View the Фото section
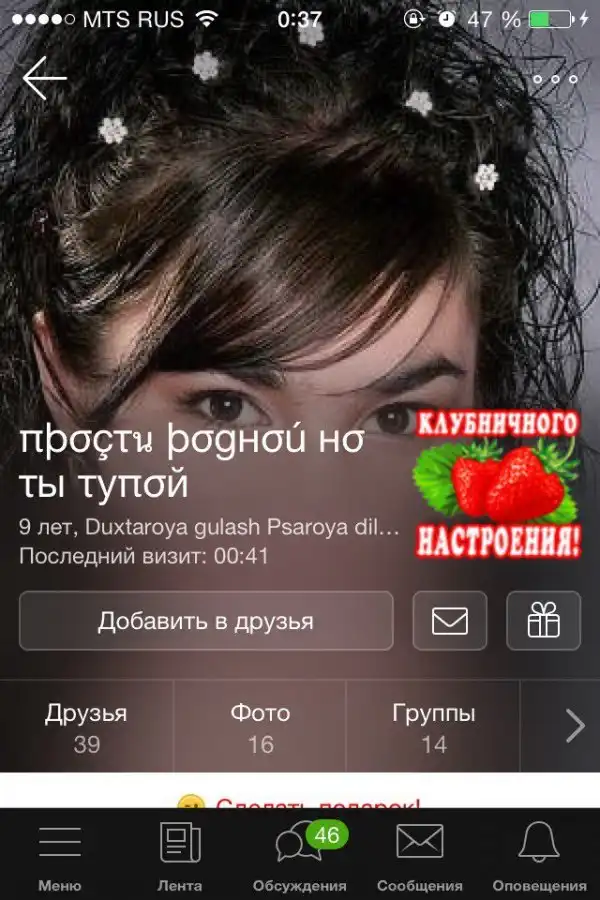The width and height of the screenshot is (600, 900). coord(260,727)
